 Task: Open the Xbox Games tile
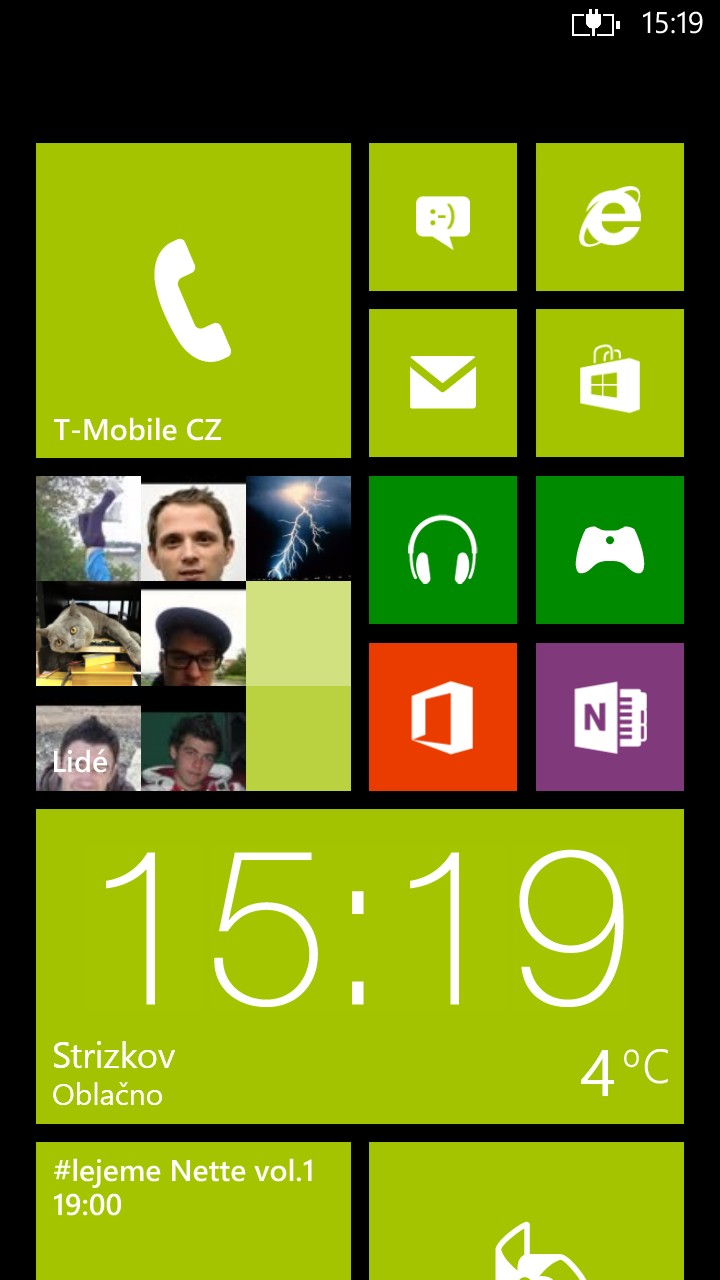[610, 550]
